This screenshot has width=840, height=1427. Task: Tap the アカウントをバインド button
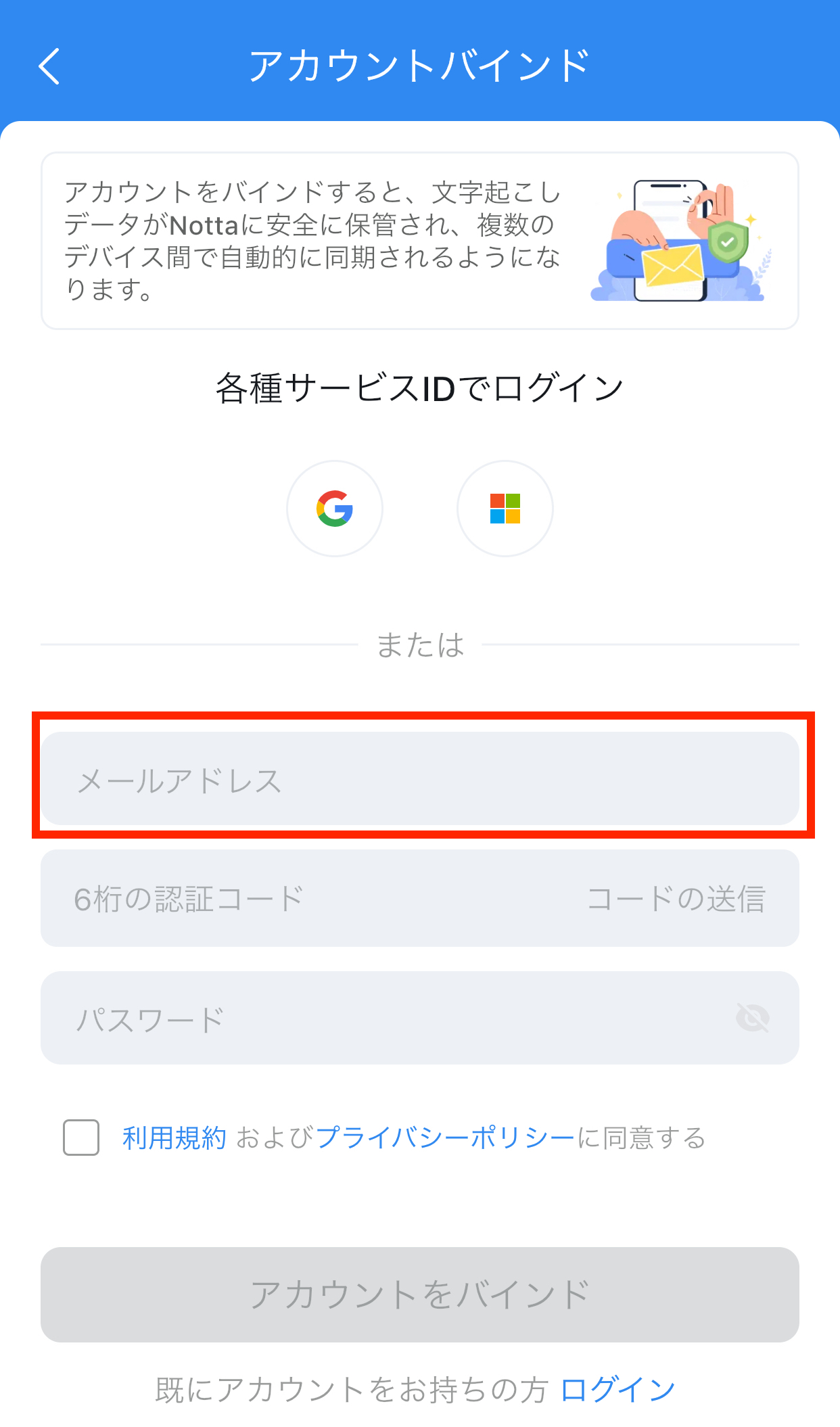click(x=420, y=1294)
